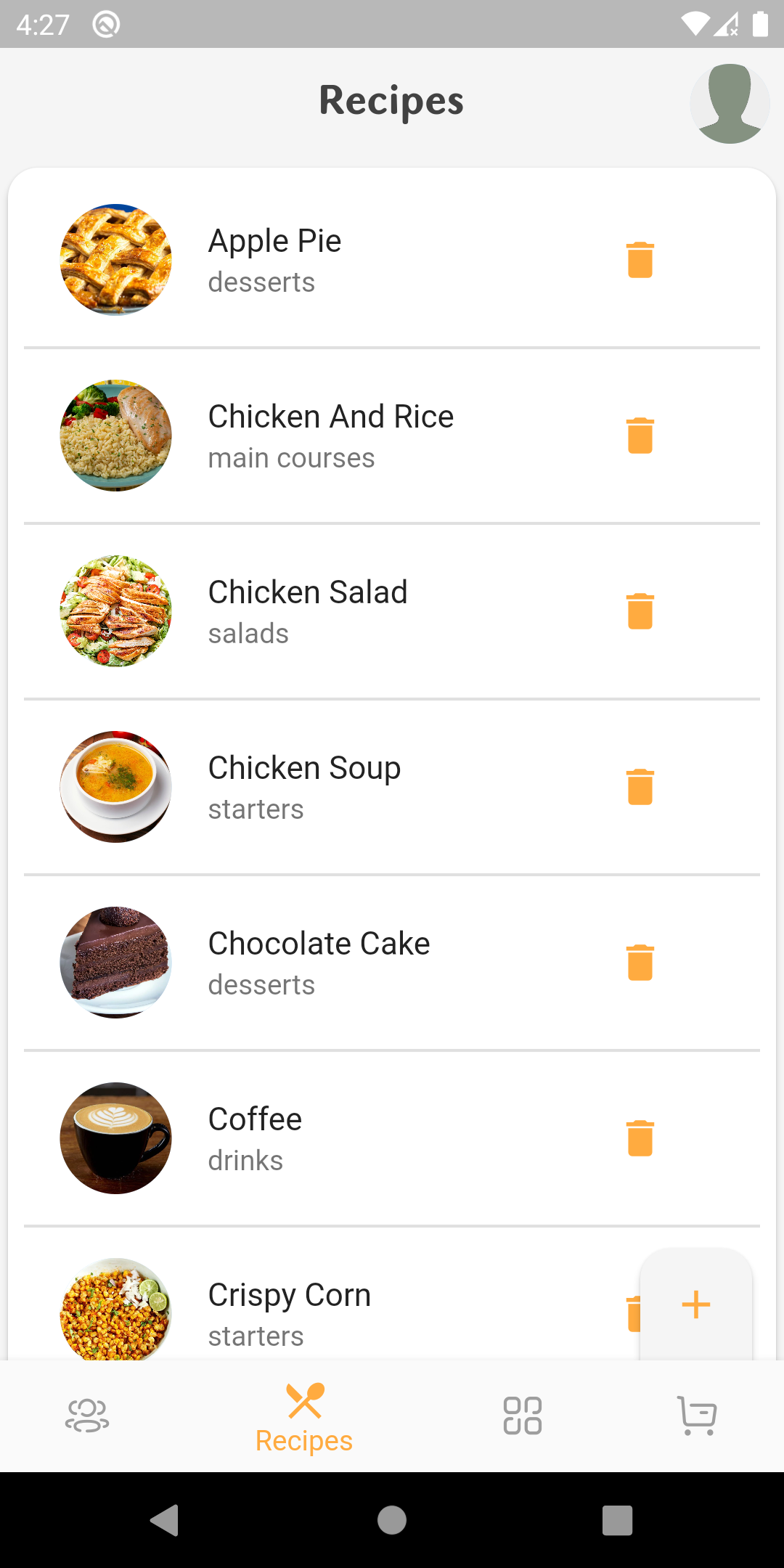The height and width of the screenshot is (1568, 784).
Task: Select the Chocolate Cake thumbnail image
Action: pos(115,962)
